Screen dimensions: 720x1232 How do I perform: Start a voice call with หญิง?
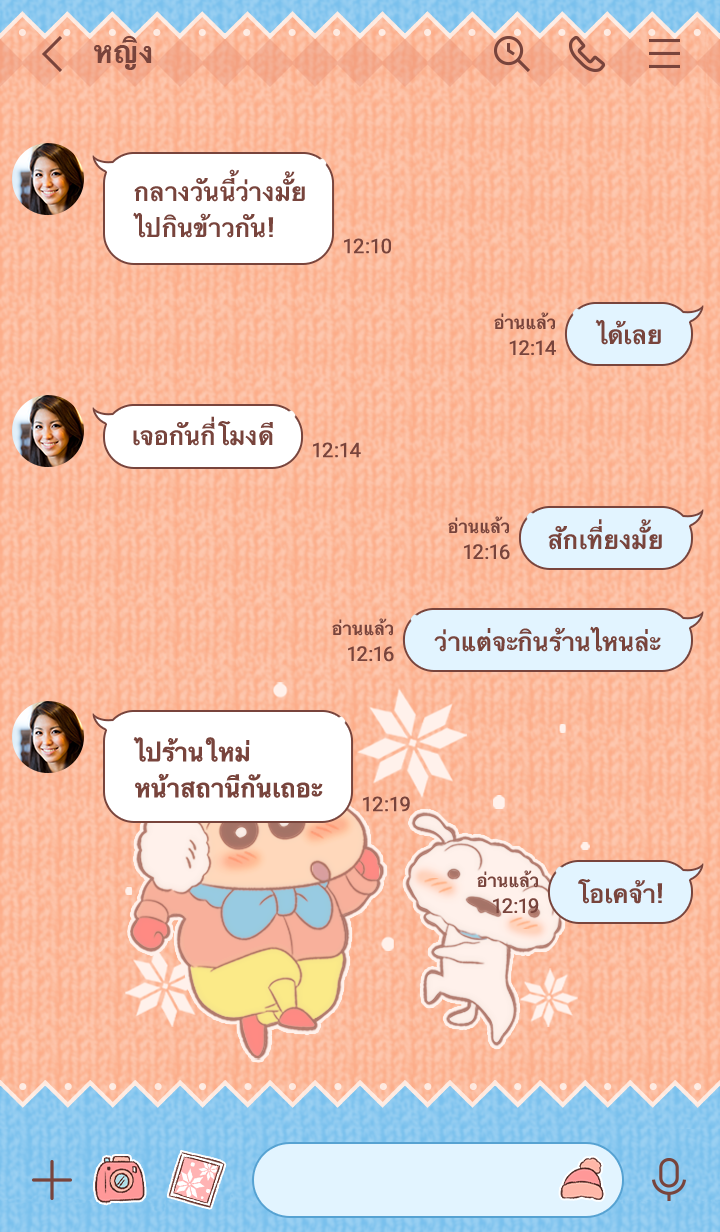pyautogui.click(x=587, y=54)
